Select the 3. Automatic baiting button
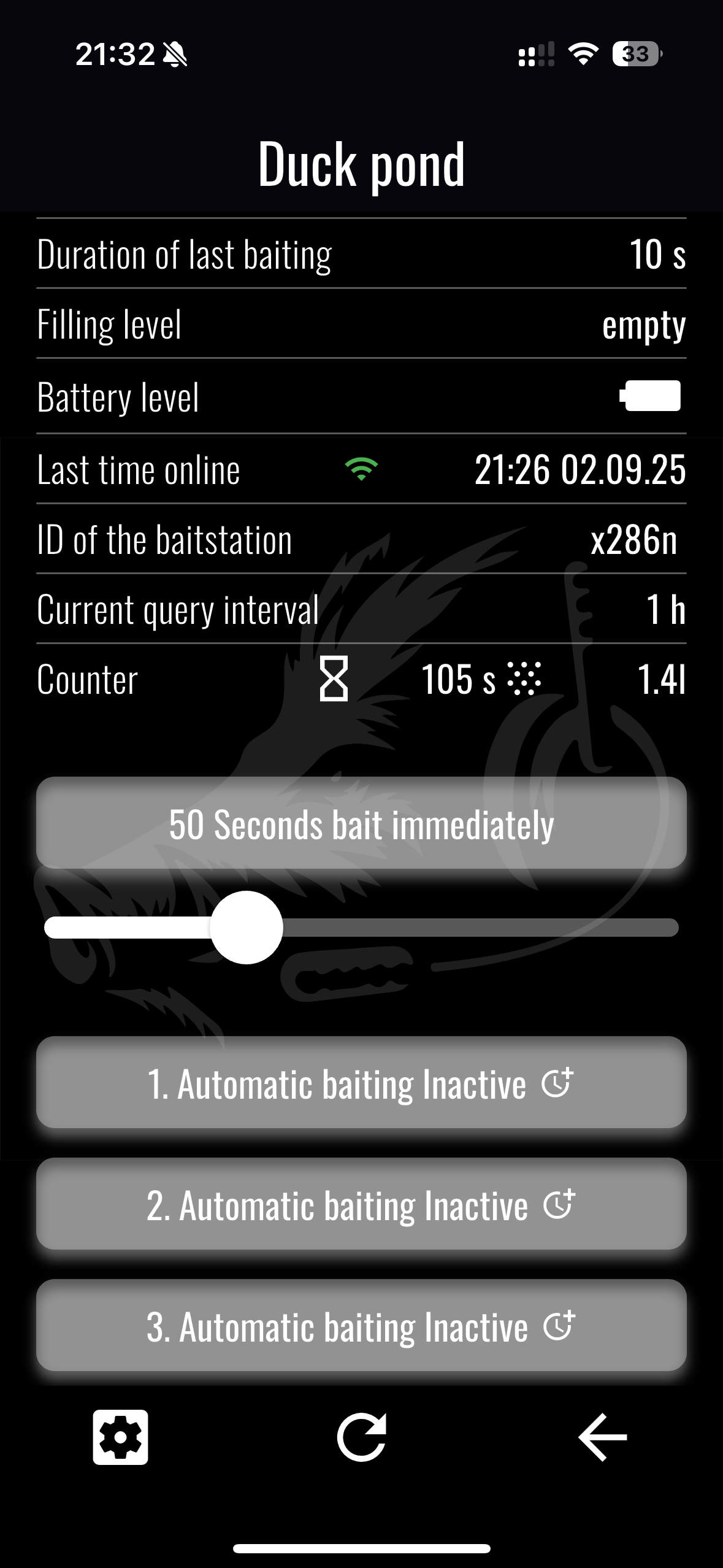Viewport: 723px width, 1568px height. (361, 1326)
